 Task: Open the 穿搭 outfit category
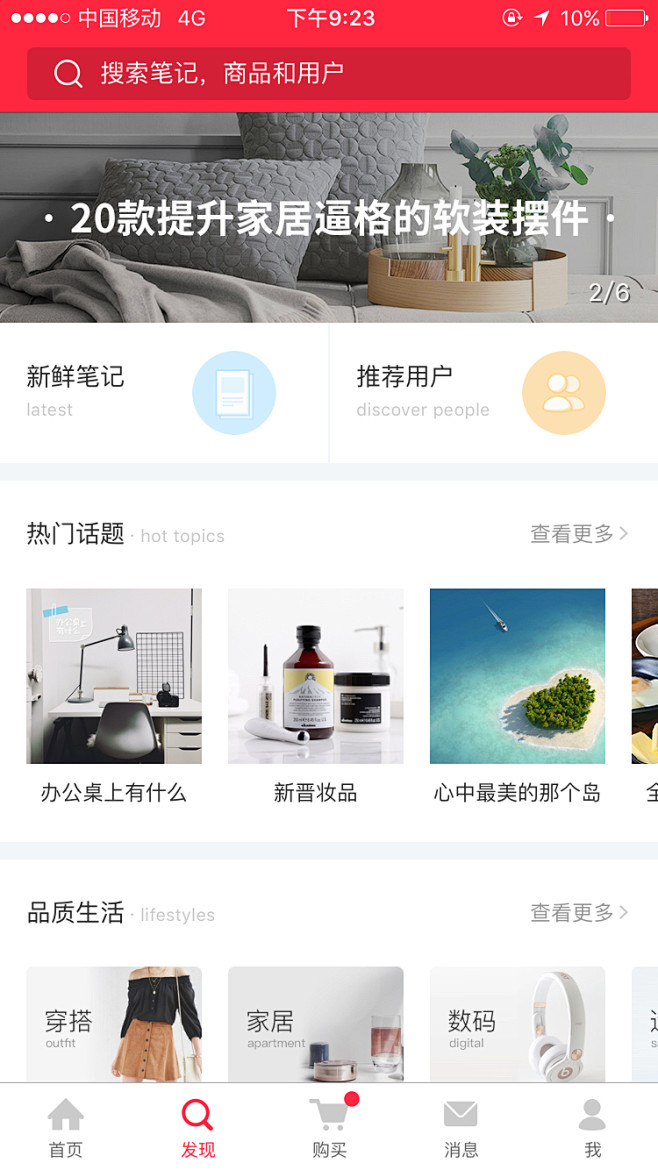[x=114, y=1025]
